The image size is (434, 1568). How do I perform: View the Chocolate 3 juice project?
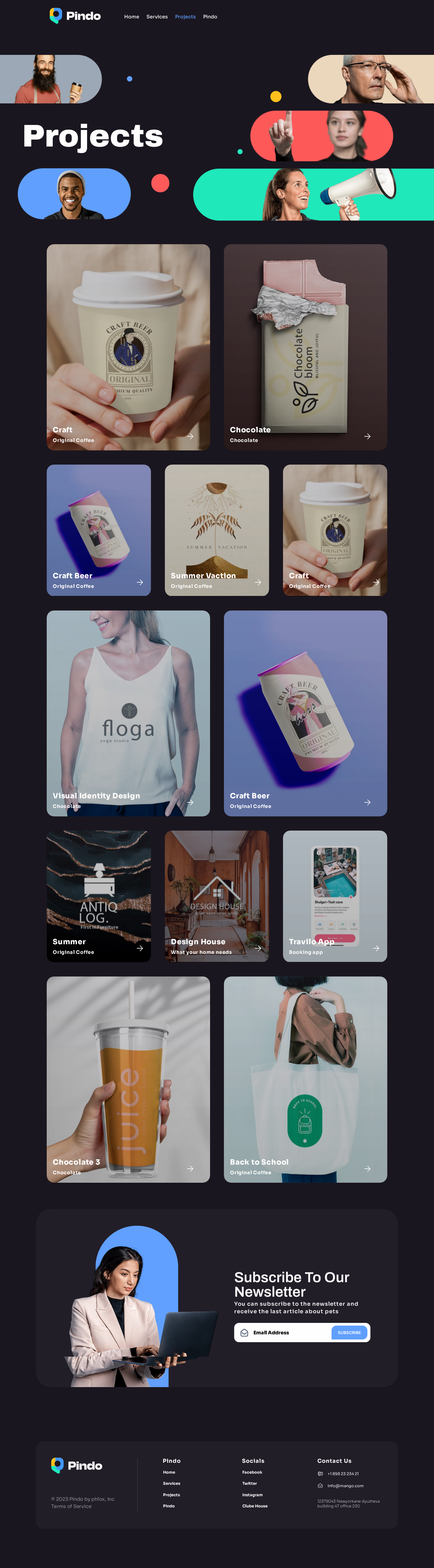pos(128,1079)
